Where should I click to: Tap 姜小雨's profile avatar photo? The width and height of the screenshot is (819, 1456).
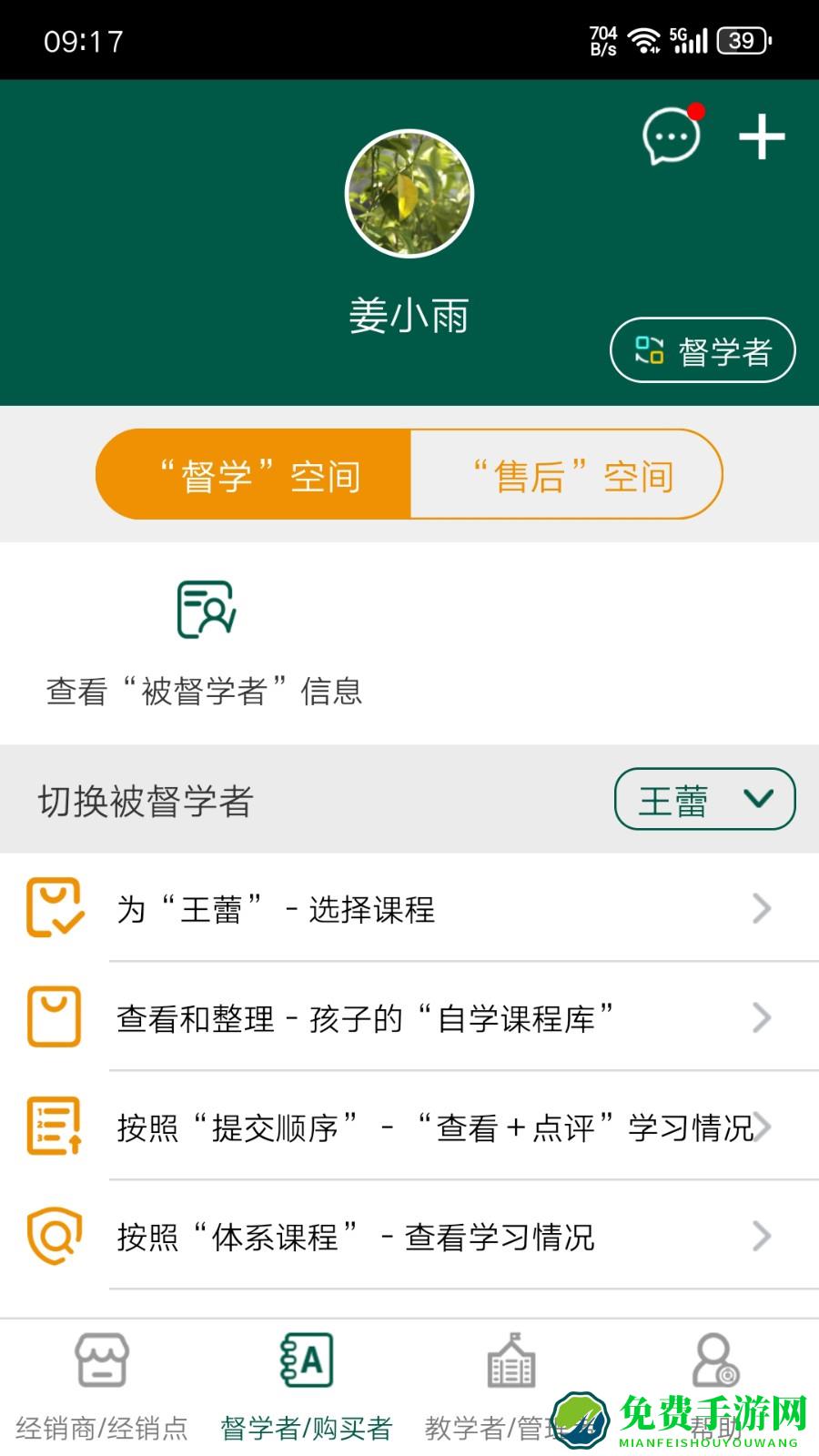[x=409, y=191]
